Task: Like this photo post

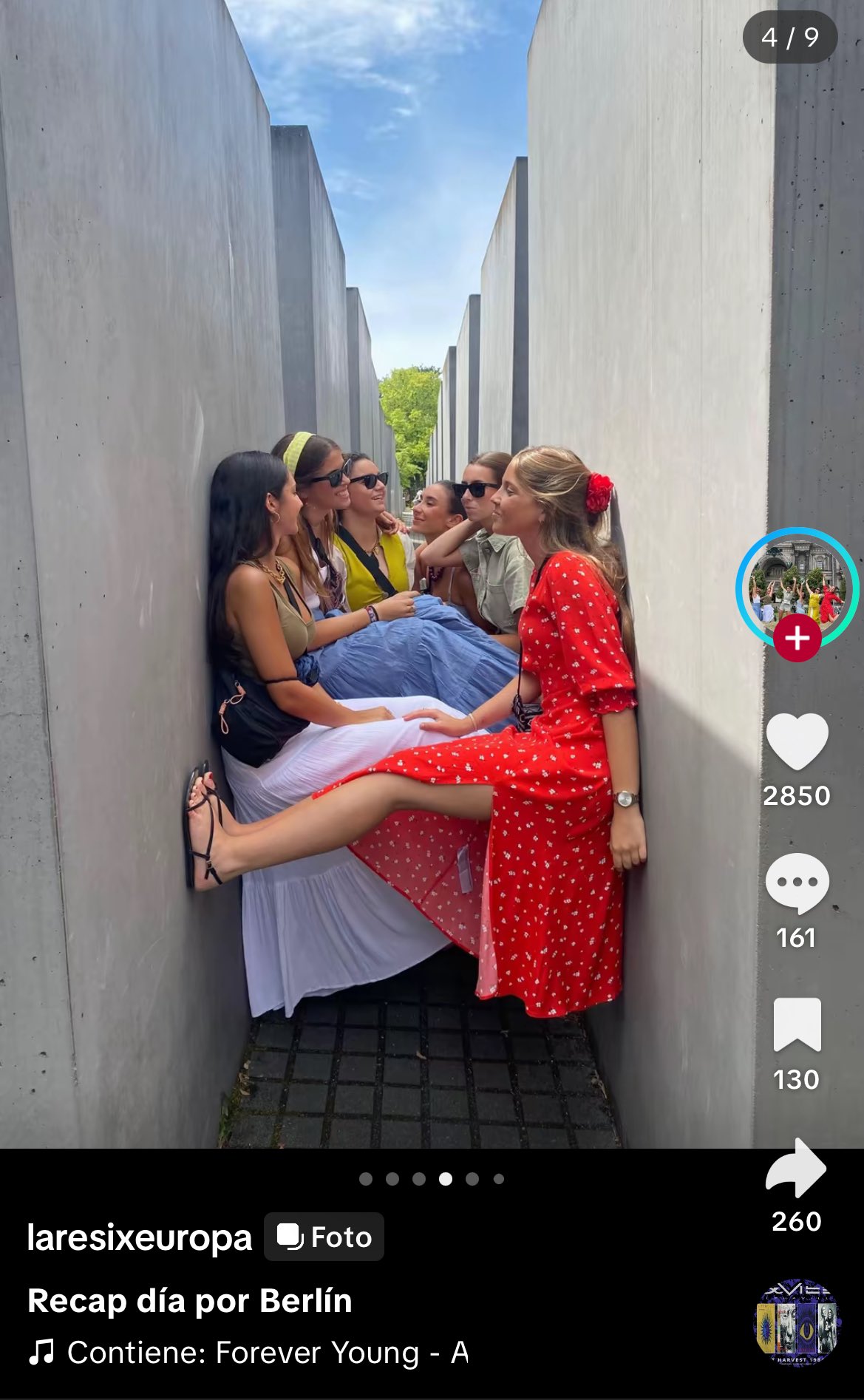Action: click(797, 741)
